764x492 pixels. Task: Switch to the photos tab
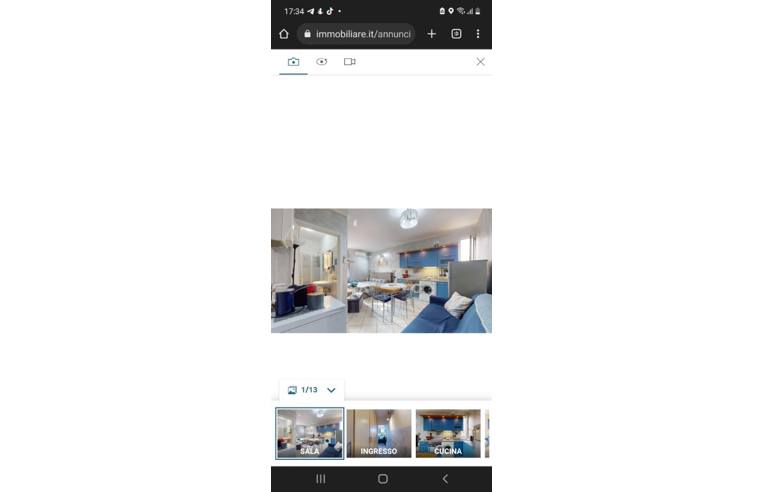click(293, 62)
